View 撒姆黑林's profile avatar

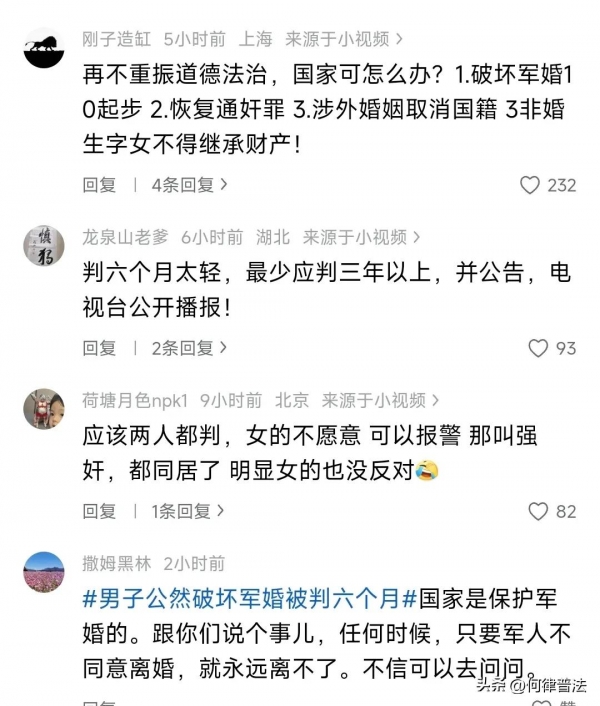[44, 571]
